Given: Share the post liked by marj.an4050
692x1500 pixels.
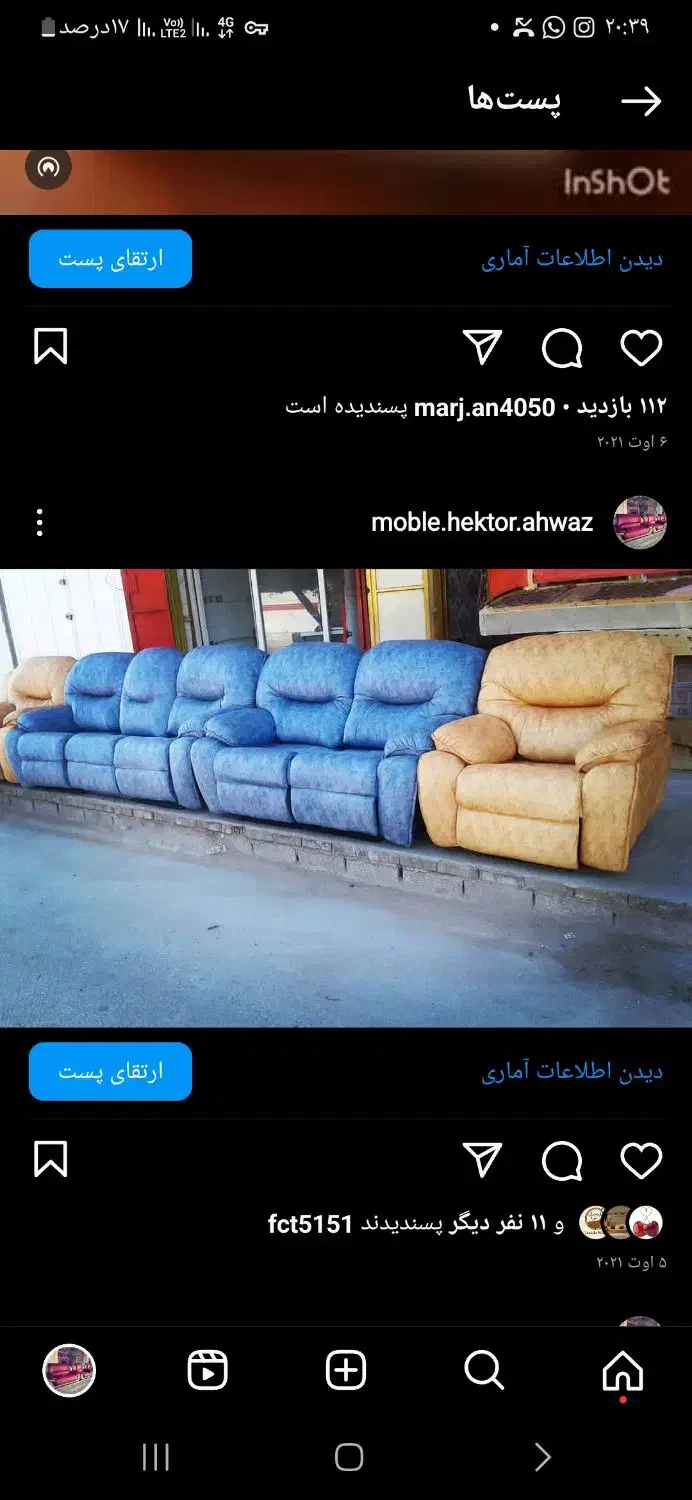Looking at the screenshot, I should click(483, 348).
